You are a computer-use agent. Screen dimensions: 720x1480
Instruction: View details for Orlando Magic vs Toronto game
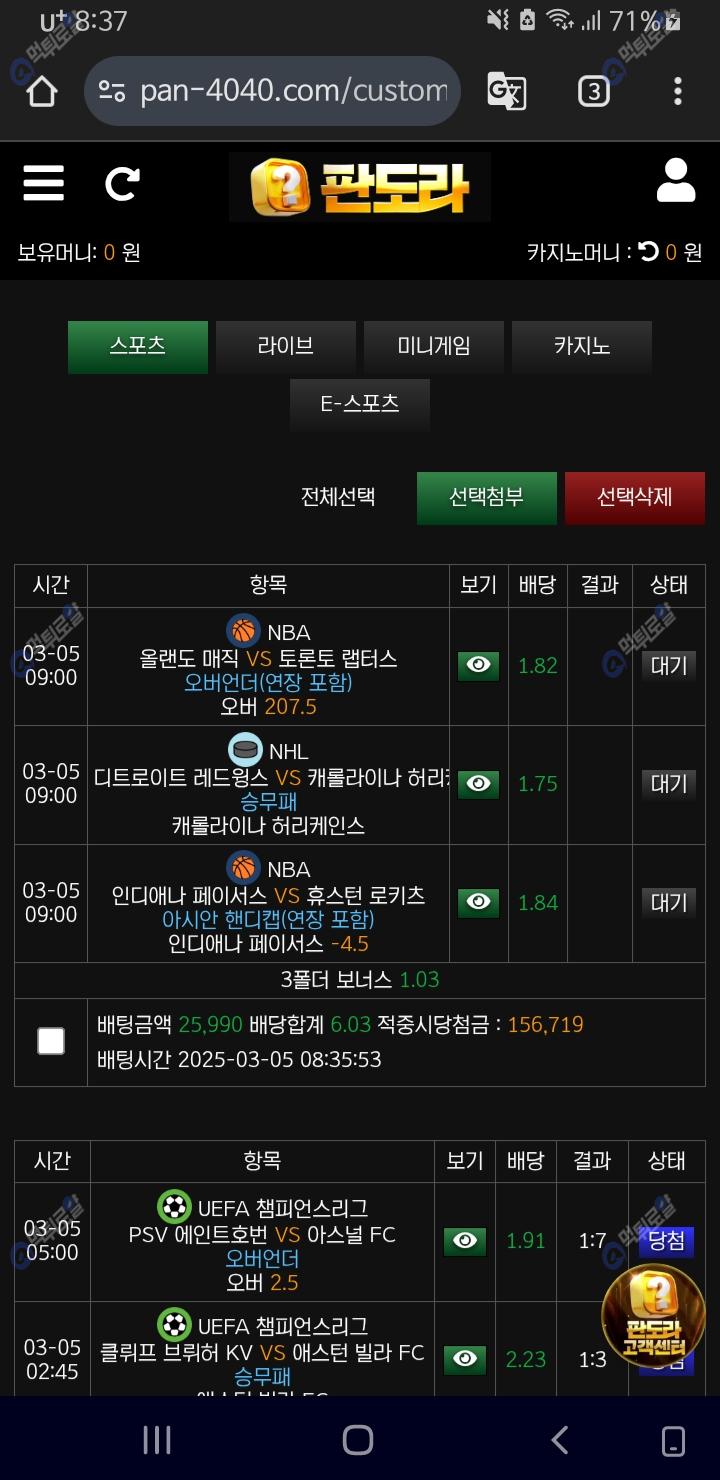[x=478, y=666]
